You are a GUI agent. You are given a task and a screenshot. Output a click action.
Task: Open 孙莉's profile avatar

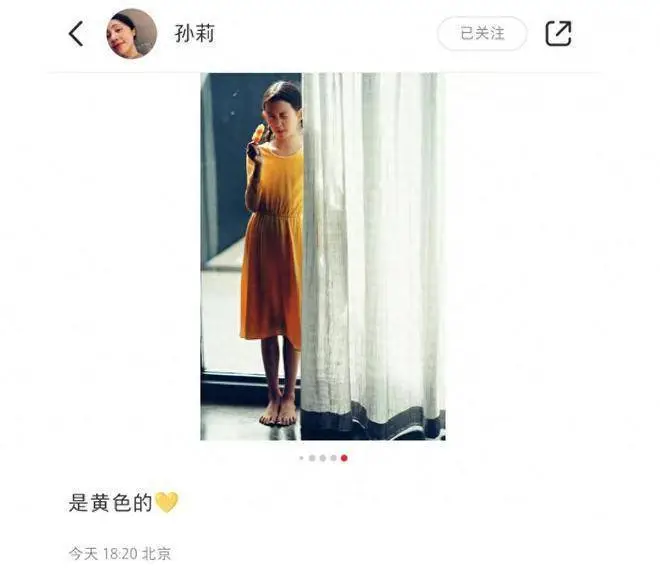(132, 34)
